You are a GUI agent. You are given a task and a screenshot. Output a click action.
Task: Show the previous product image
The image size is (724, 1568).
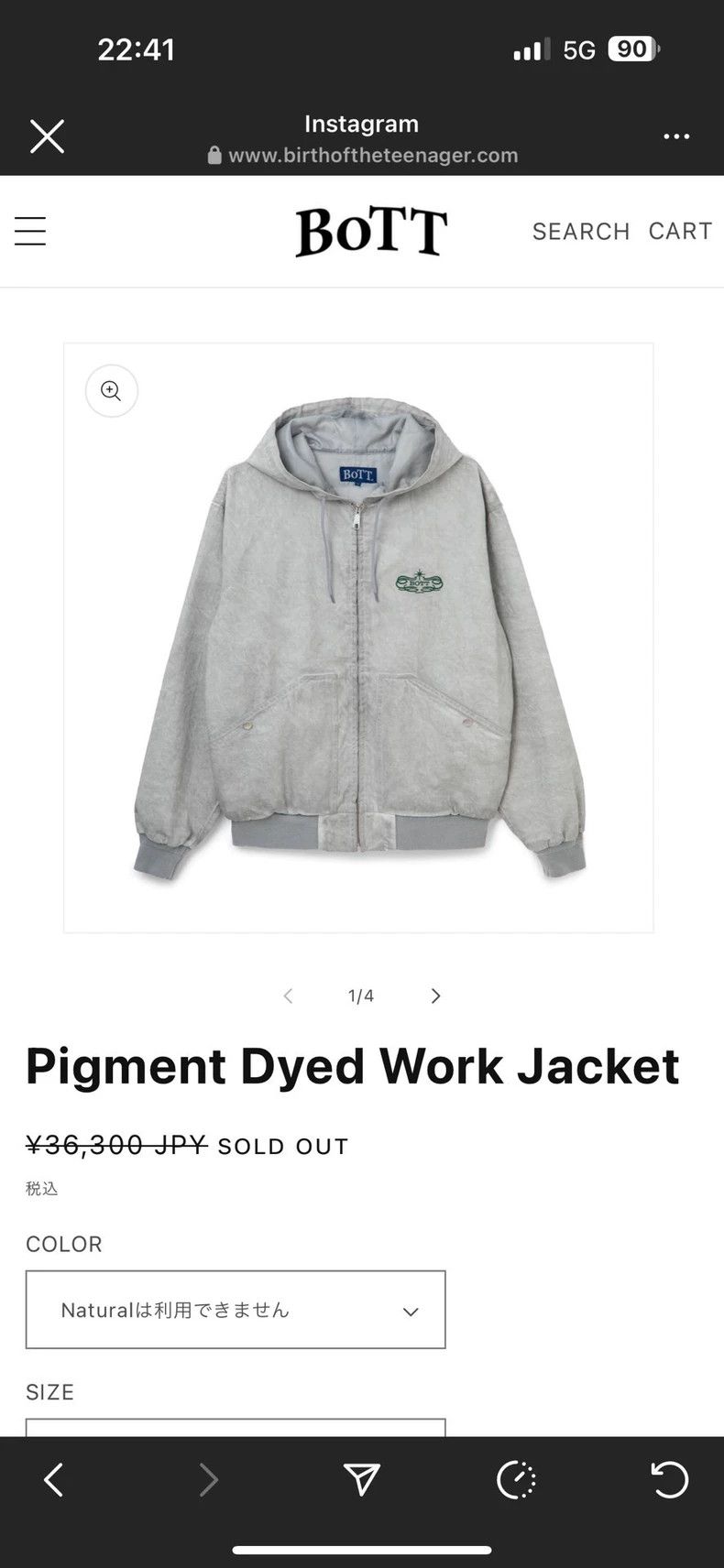click(x=288, y=996)
